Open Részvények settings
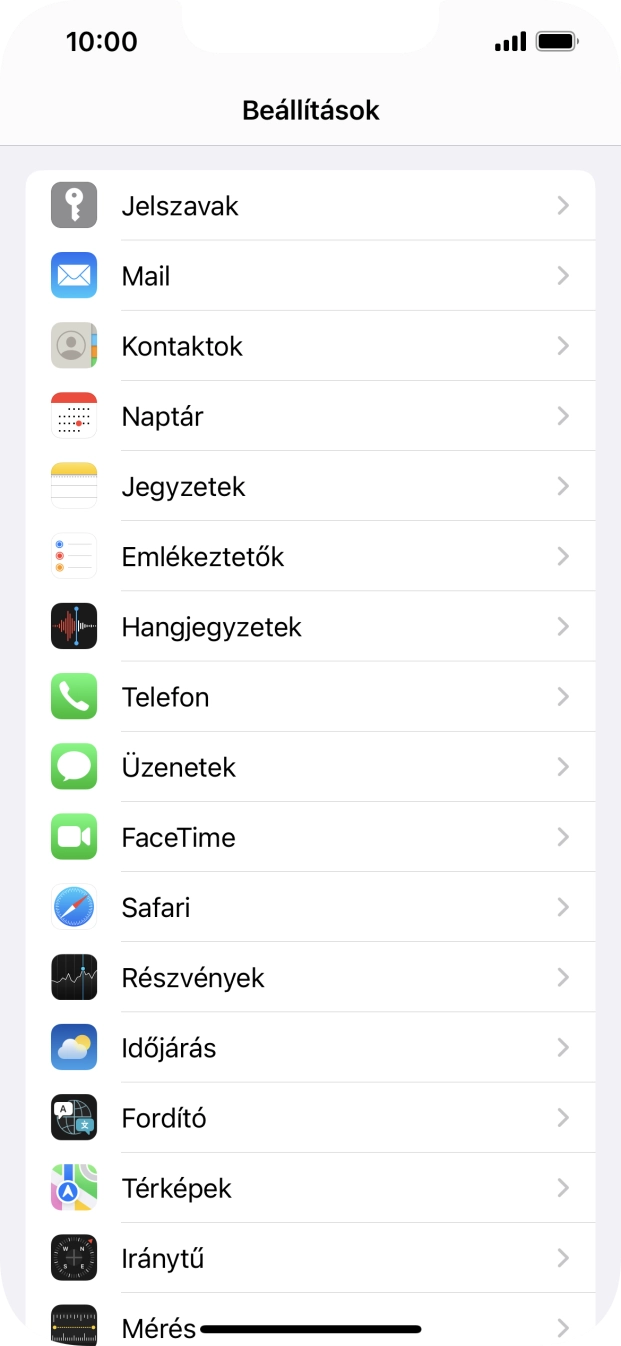The width and height of the screenshot is (621, 1346). (x=310, y=978)
